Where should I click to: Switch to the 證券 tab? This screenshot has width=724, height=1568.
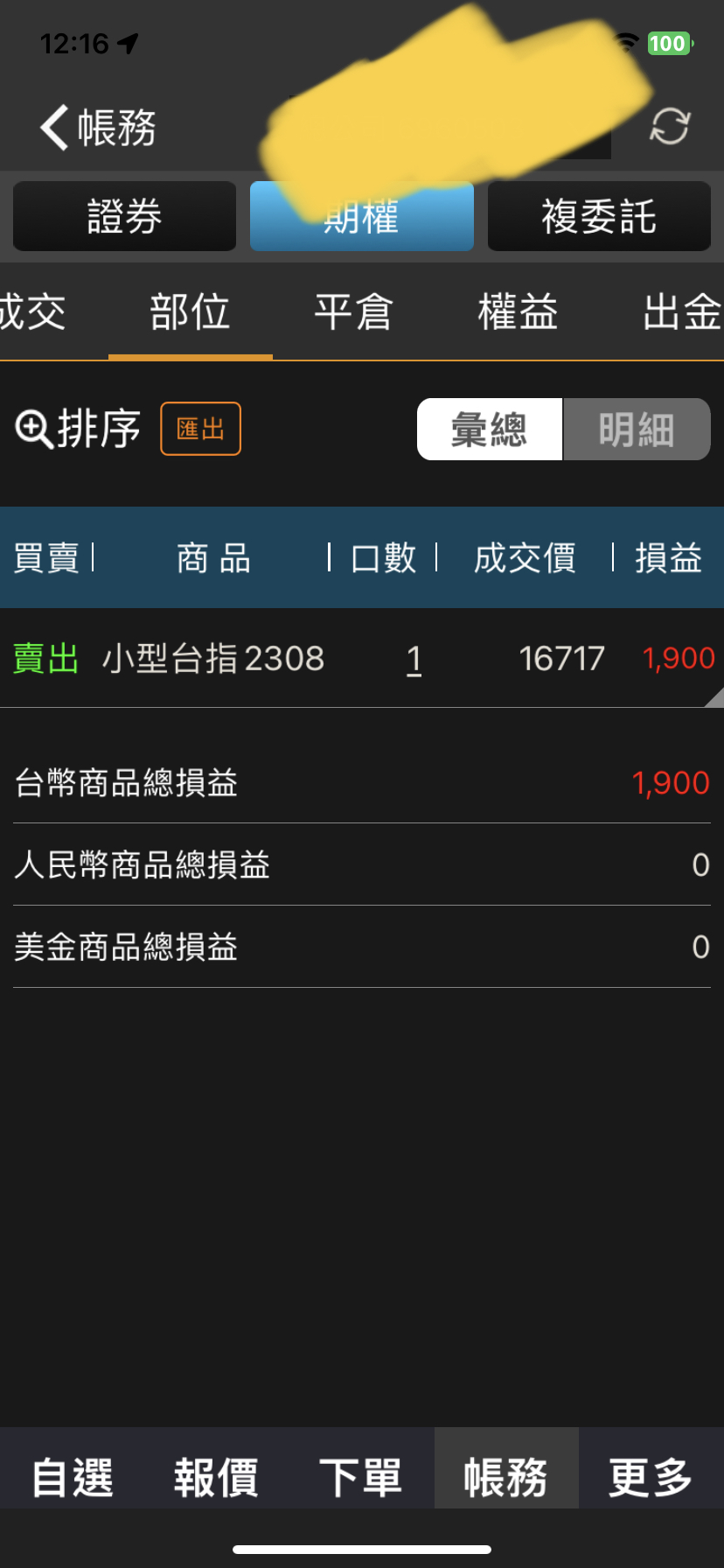pos(124,216)
